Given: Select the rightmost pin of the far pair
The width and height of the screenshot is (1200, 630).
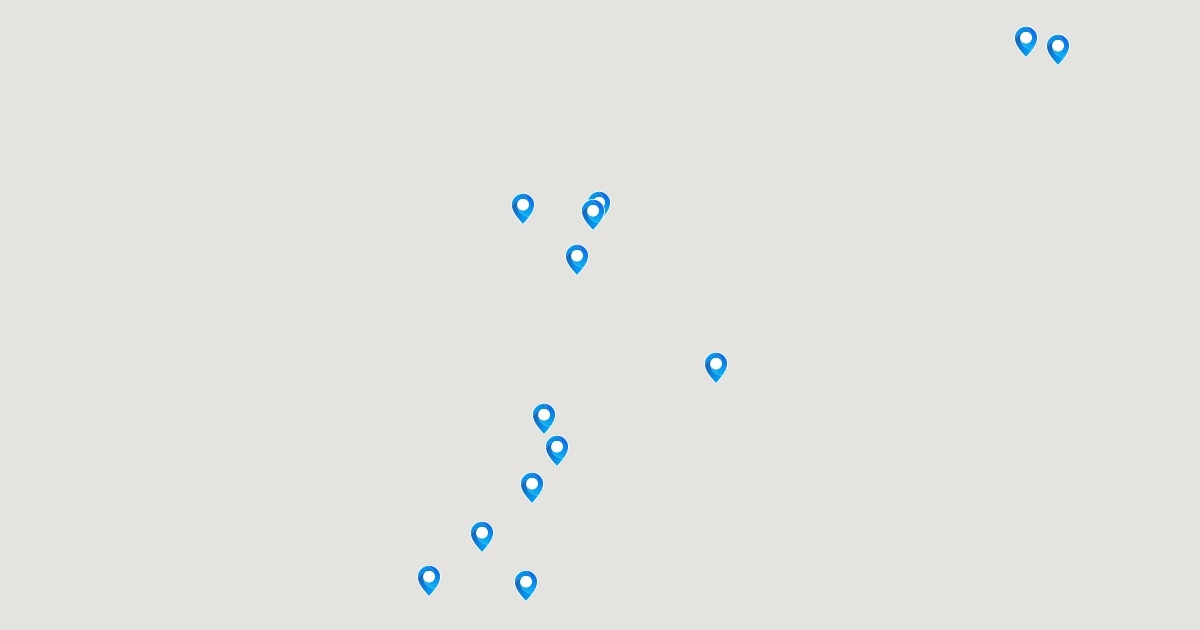Looking at the screenshot, I should click(1058, 48).
